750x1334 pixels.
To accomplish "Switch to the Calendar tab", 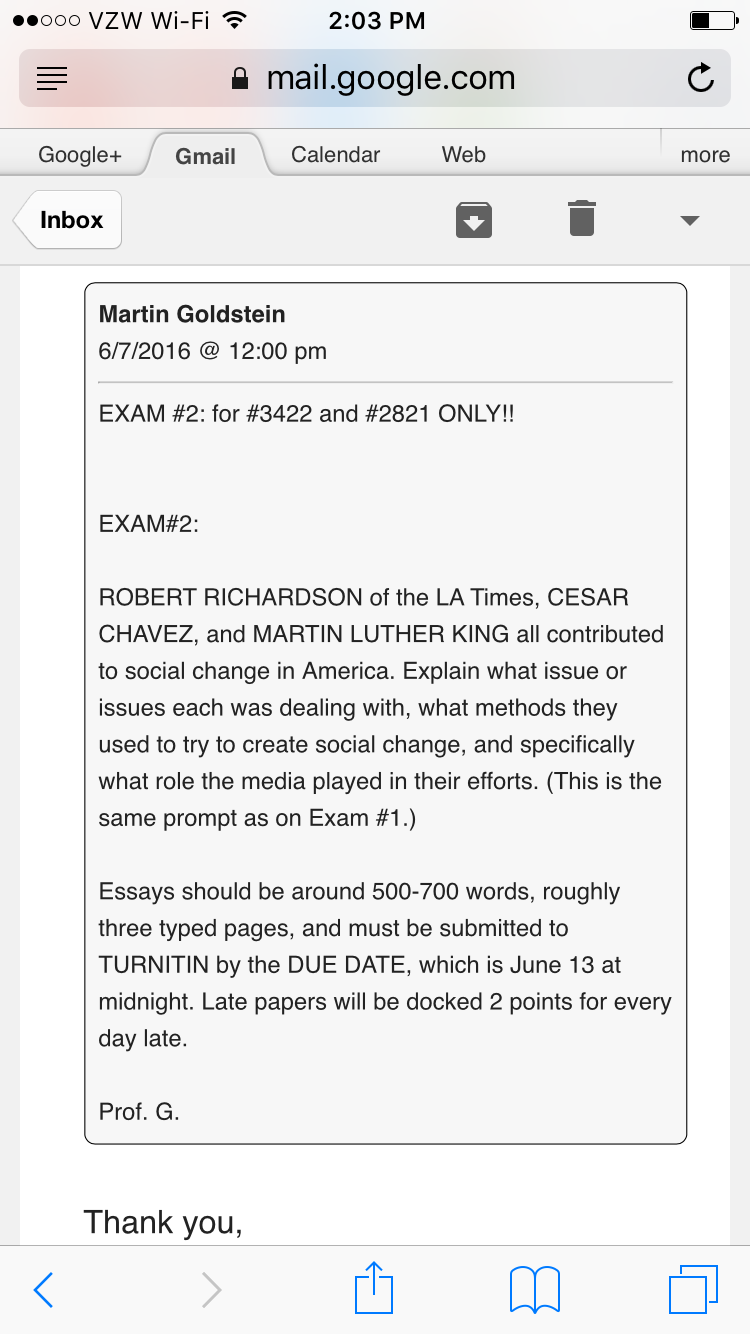I will click(335, 154).
